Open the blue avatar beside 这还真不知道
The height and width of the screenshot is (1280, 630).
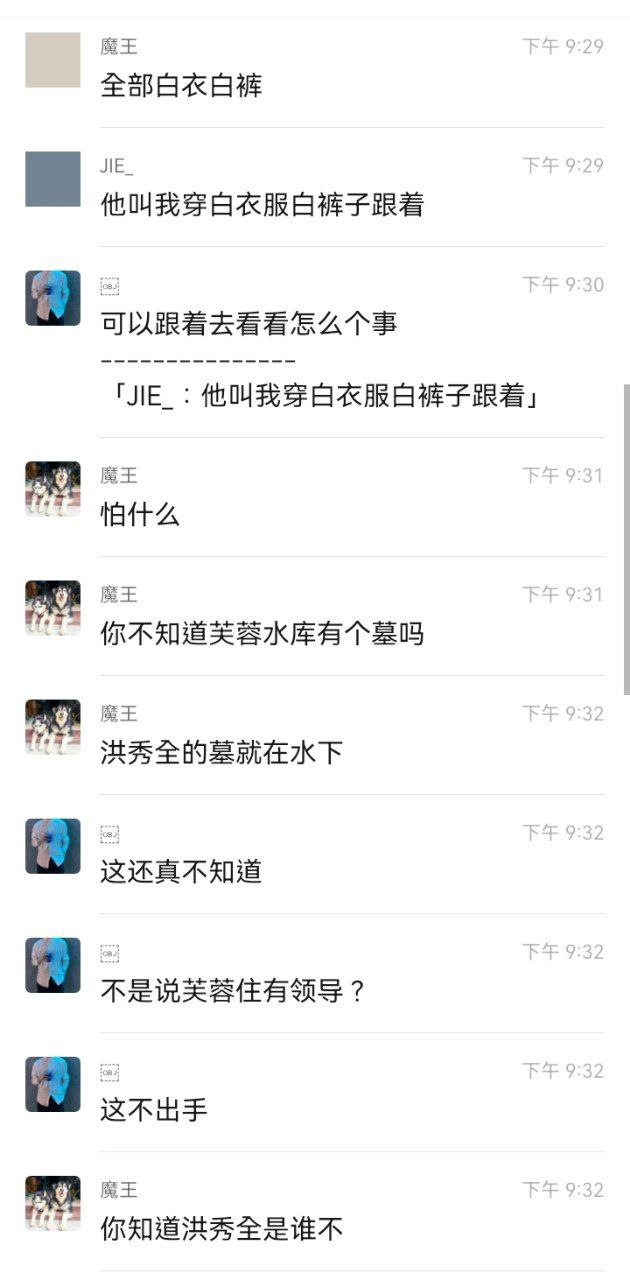[53, 846]
